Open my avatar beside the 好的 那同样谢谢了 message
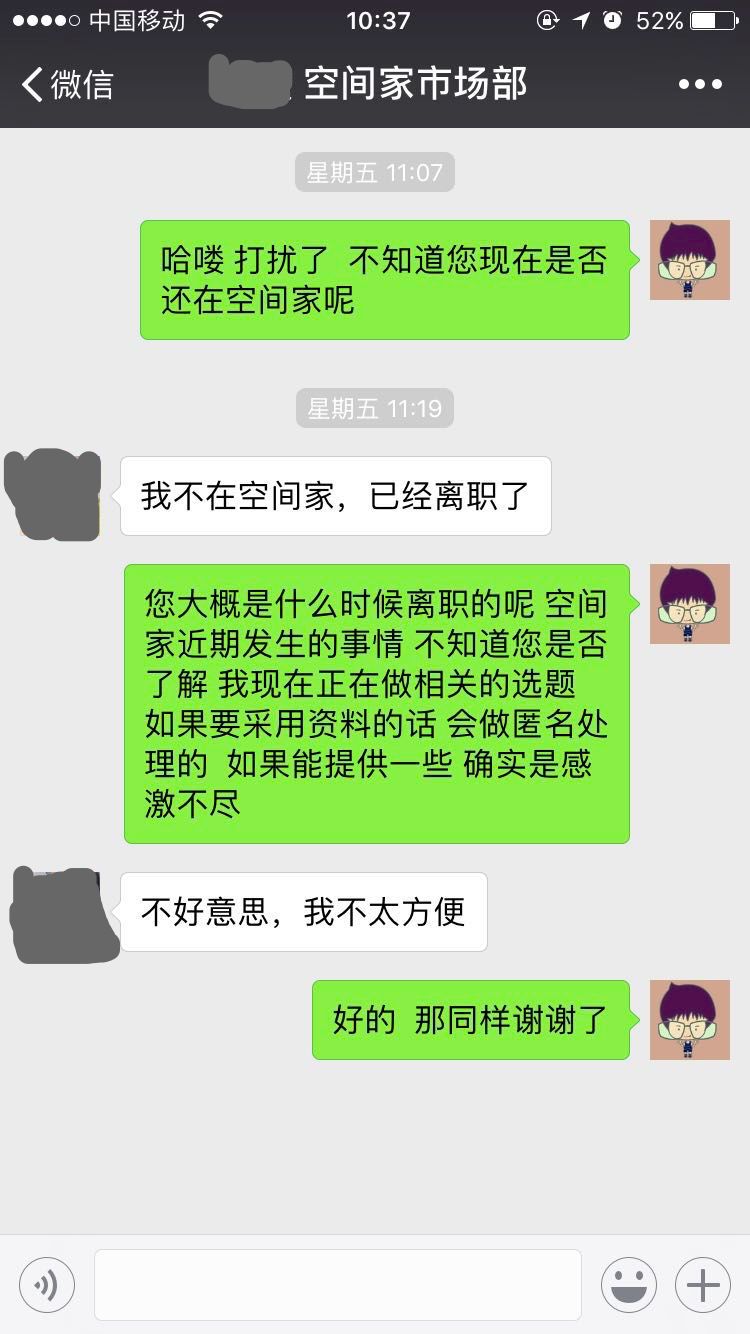This screenshot has height=1334, width=750. coord(690,1020)
